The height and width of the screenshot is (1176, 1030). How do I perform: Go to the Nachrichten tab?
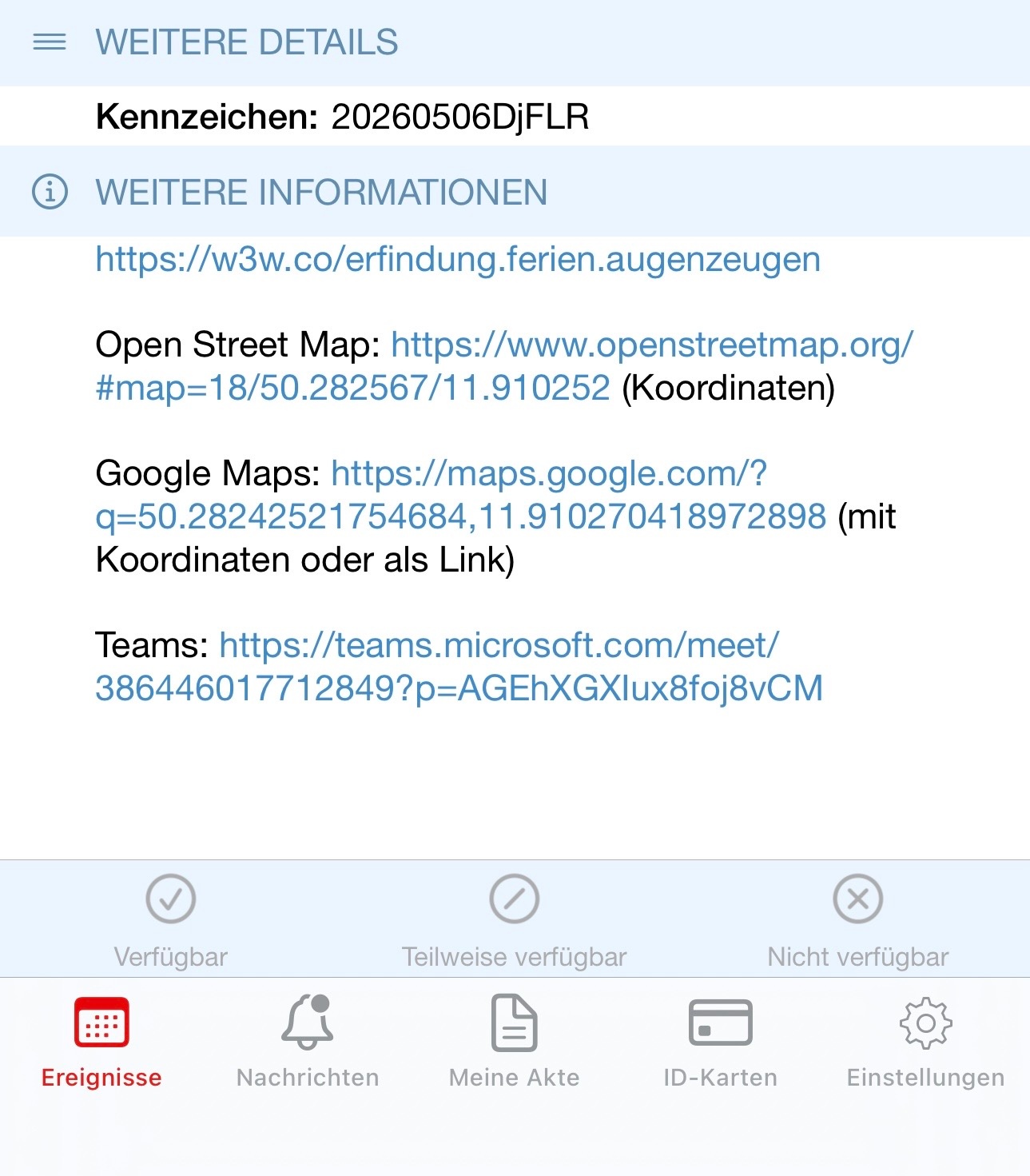point(308,1042)
